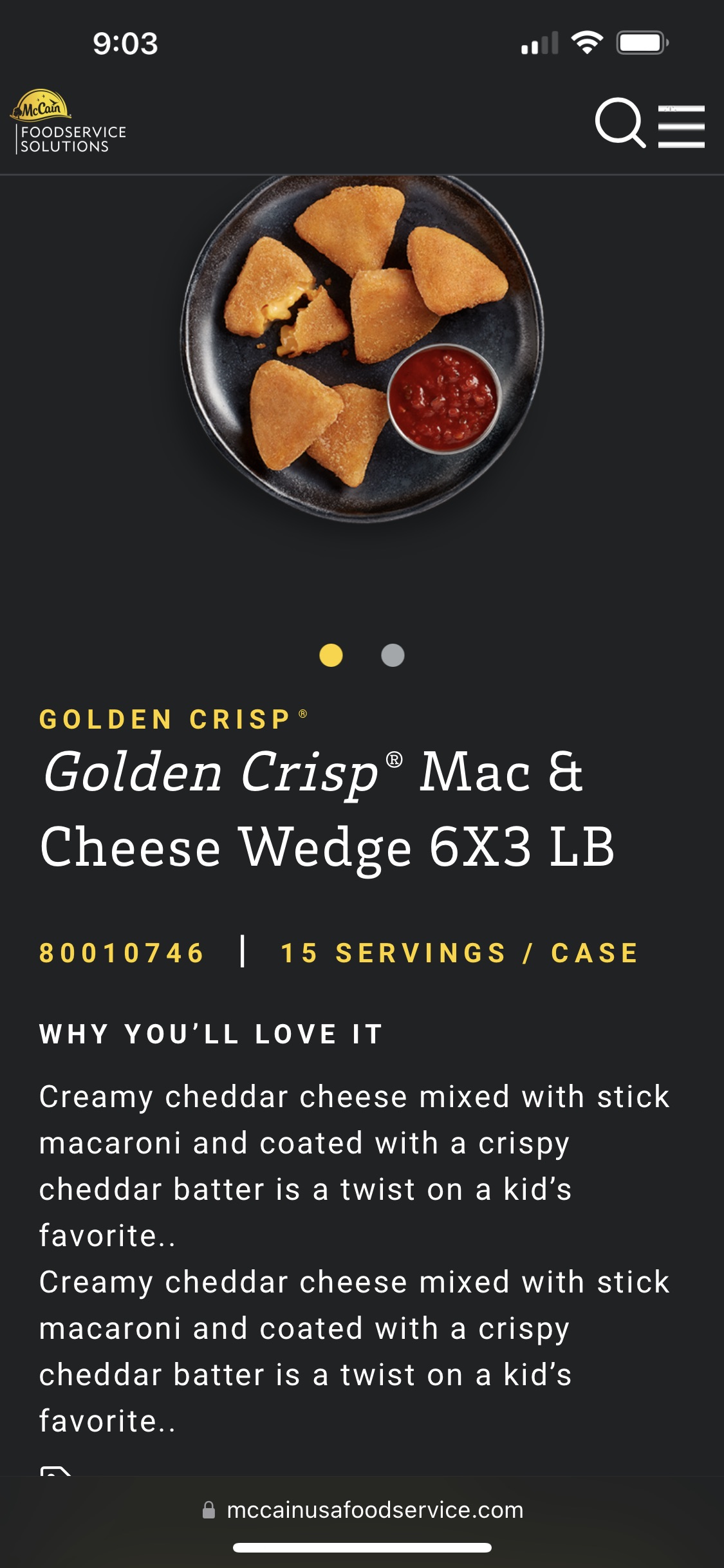Open the search magnifier icon

[620, 123]
